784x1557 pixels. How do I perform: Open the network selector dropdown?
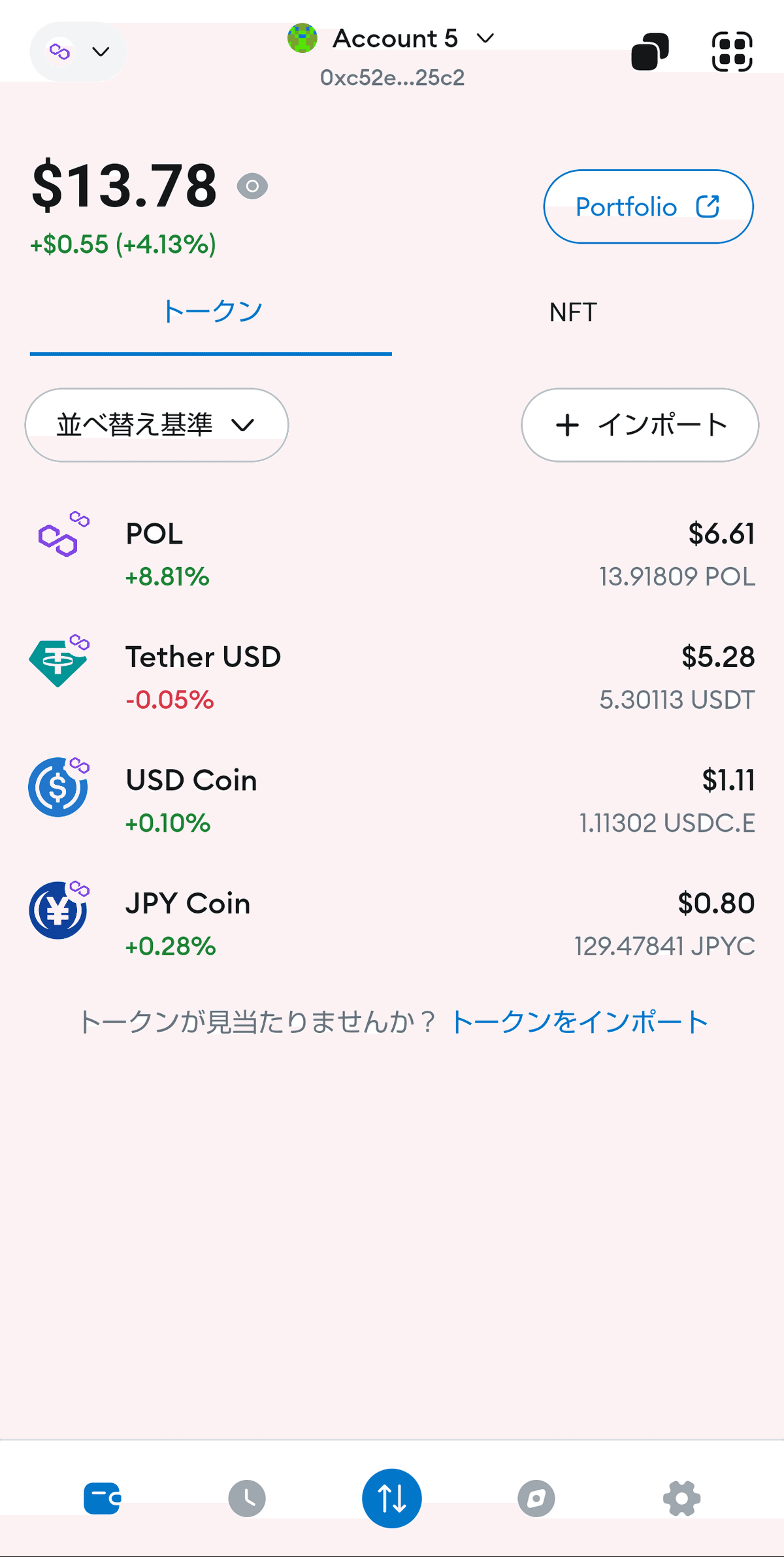tap(78, 52)
